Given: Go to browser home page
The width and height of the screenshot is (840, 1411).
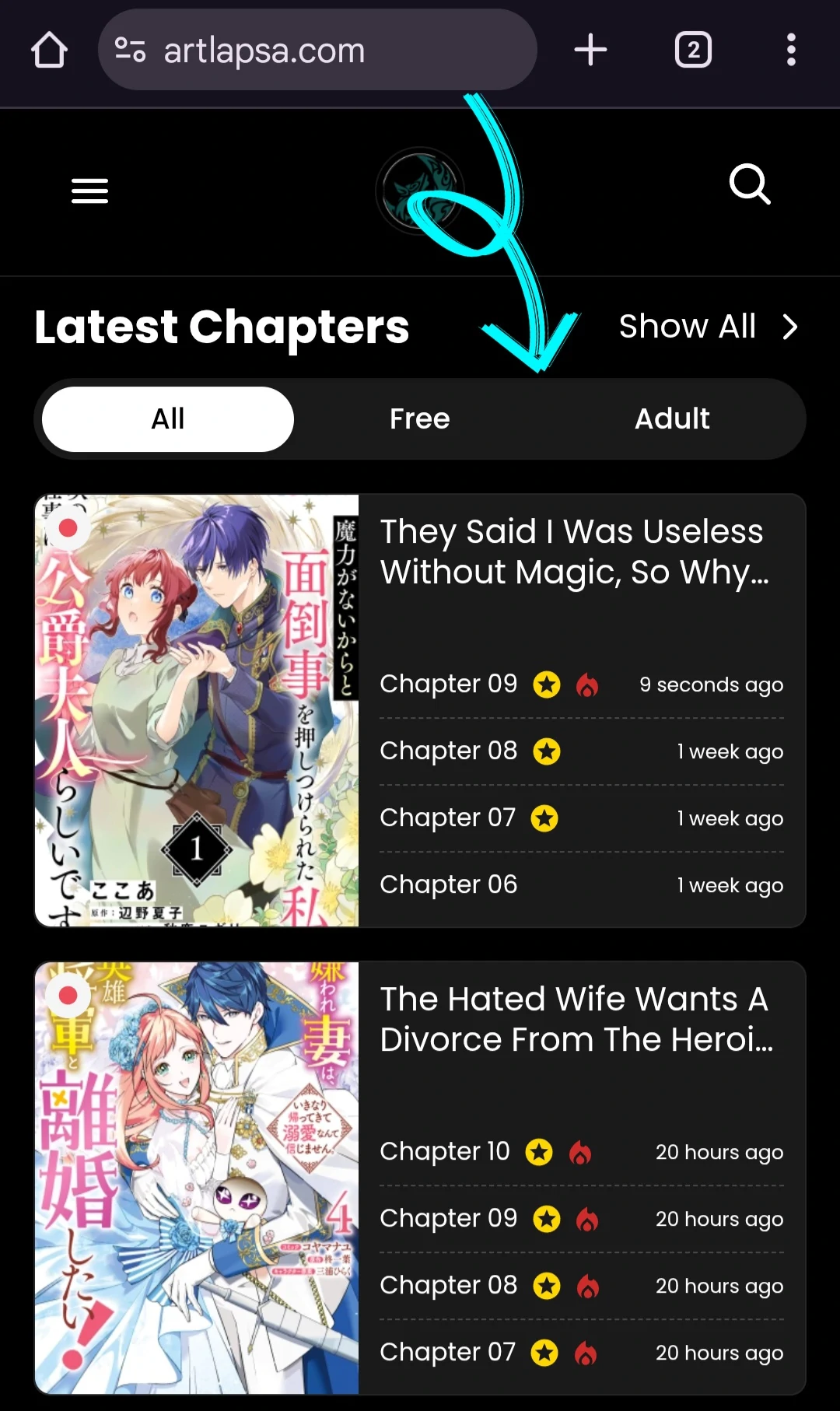Looking at the screenshot, I should (50, 51).
